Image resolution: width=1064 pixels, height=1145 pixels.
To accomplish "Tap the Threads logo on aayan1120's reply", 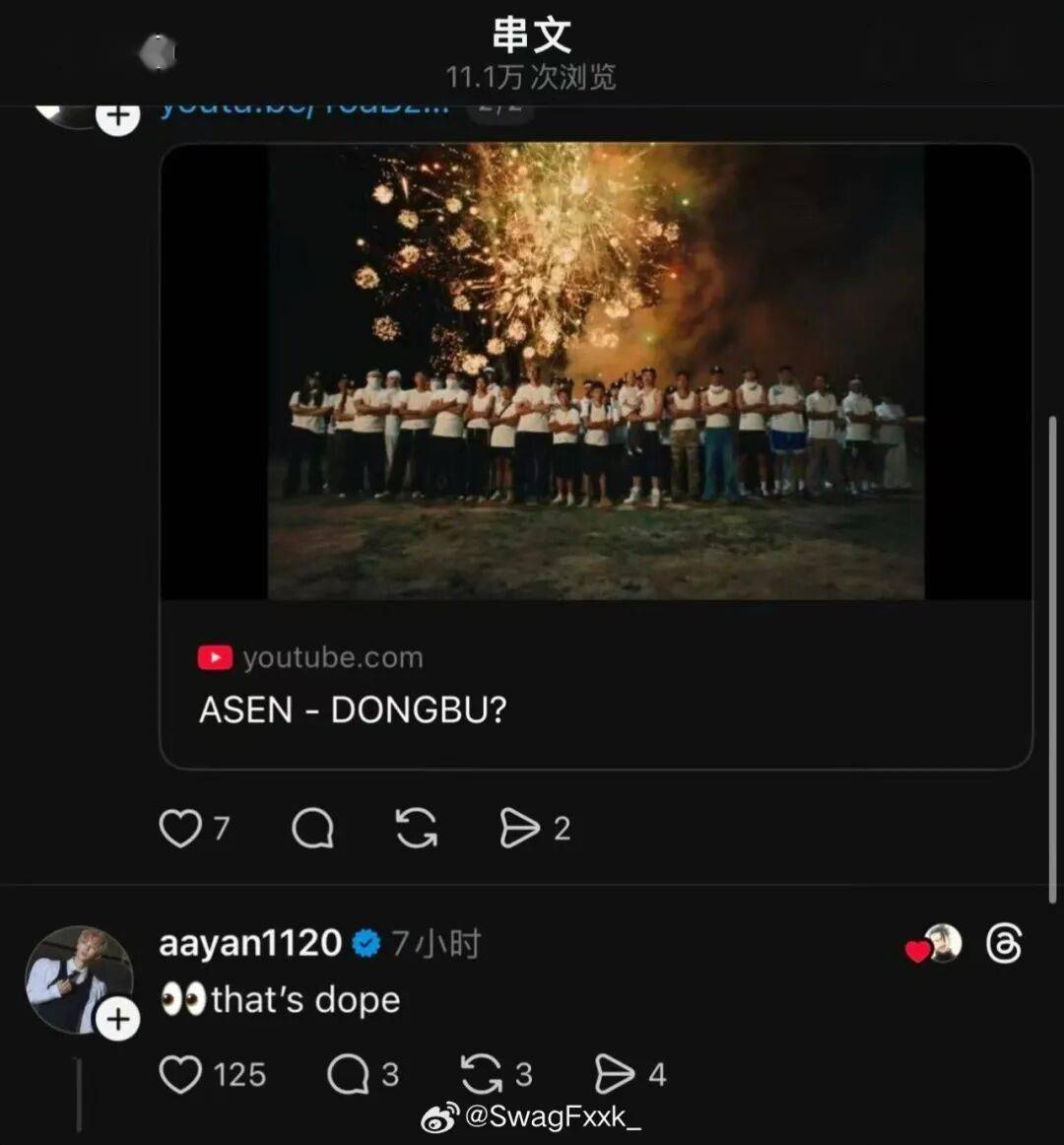I will [x=1003, y=944].
